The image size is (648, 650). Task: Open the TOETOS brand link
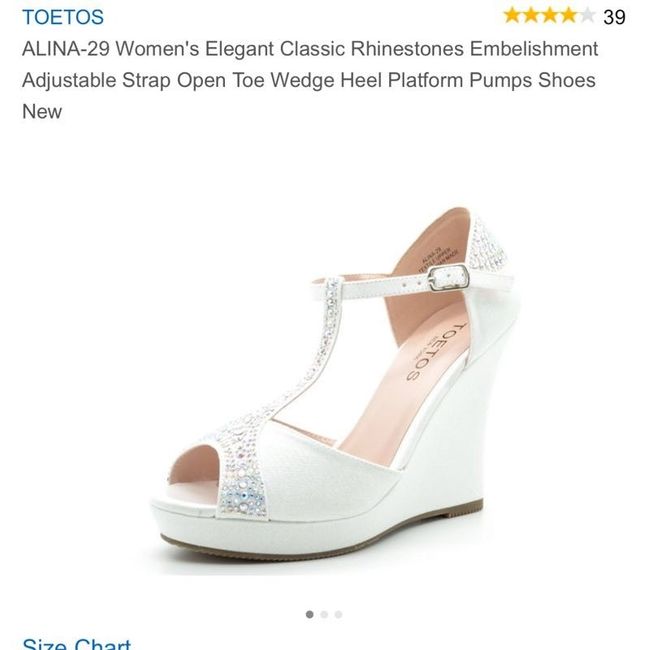(x=62, y=17)
